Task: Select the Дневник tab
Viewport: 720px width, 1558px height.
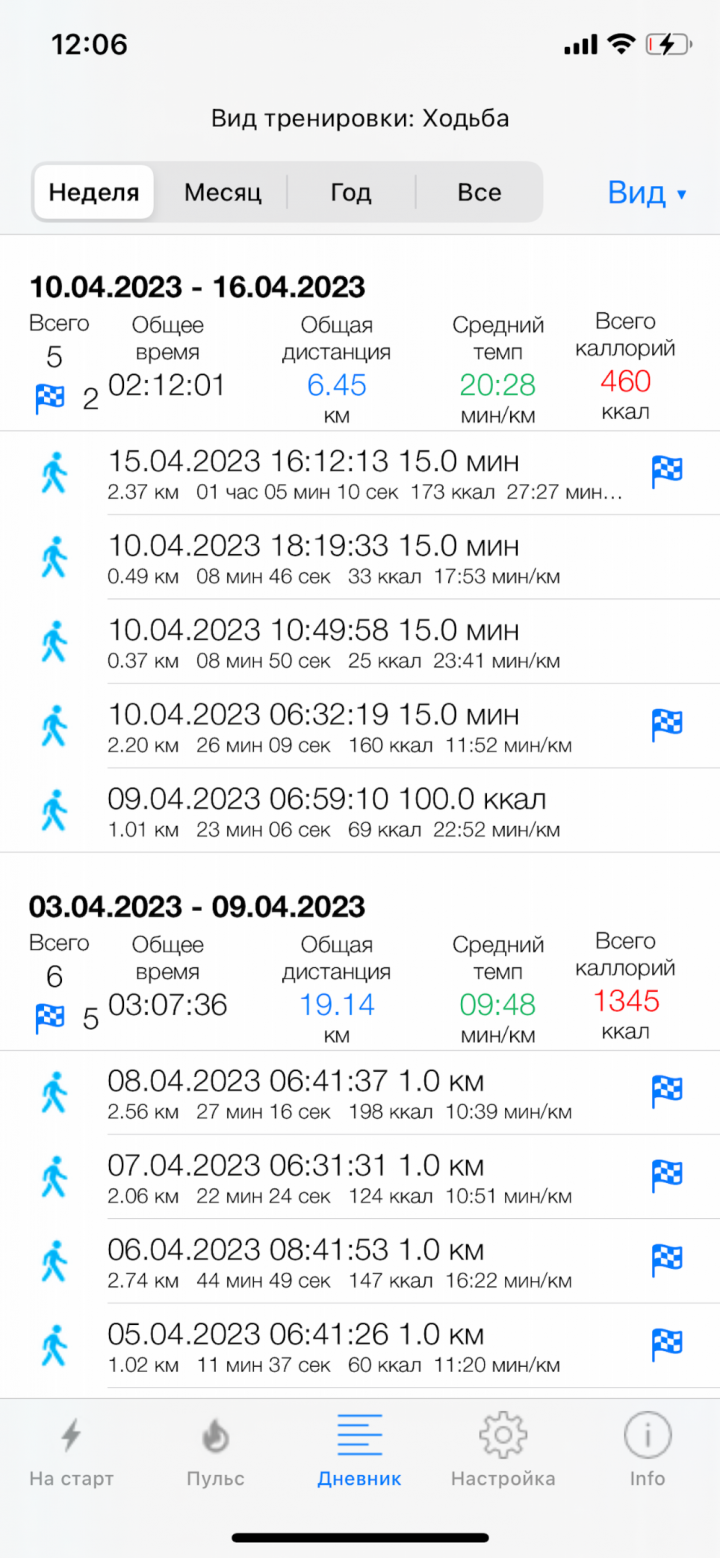Action: pyautogui.click(x=359, y=1452)
